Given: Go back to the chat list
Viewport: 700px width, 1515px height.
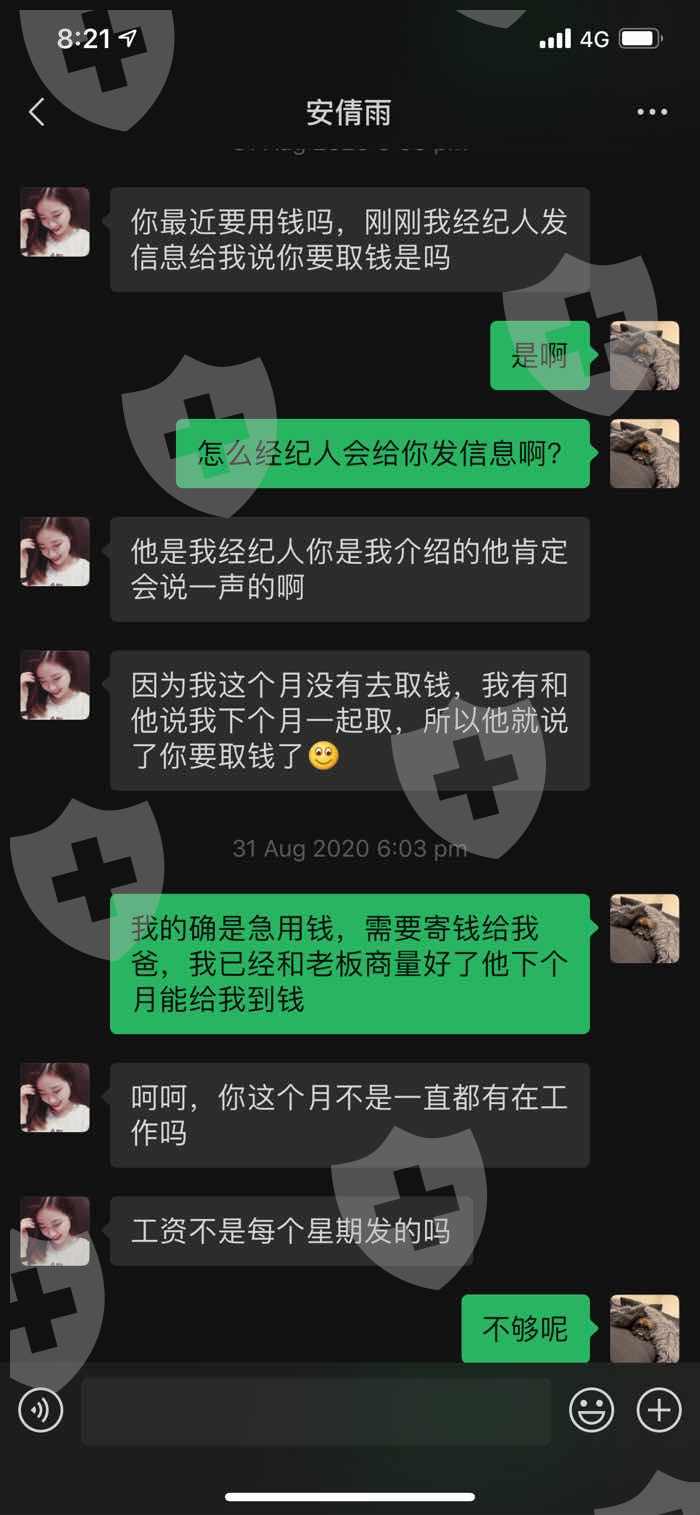Looking at the screenshot, I should (x=37, y=112).
